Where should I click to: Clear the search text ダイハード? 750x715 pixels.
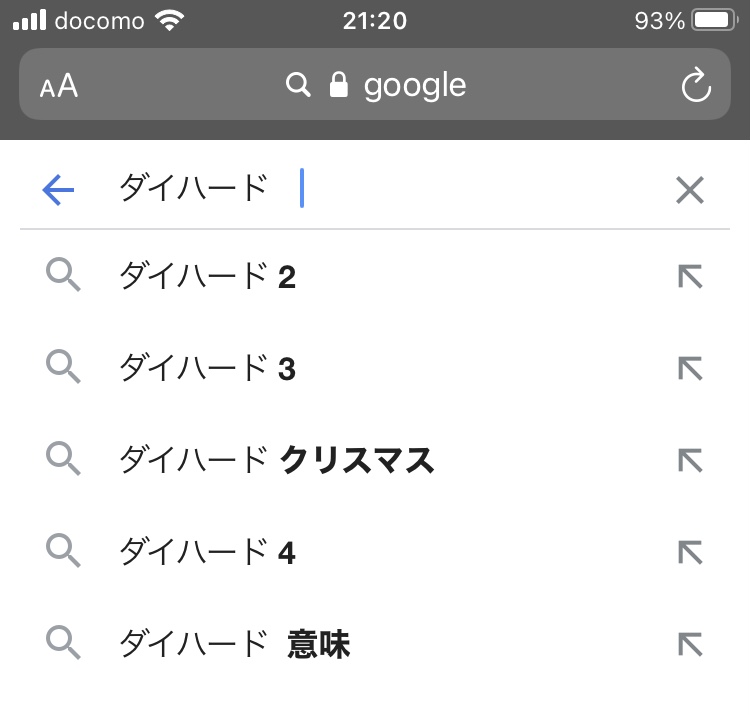(x=690, y=189)
